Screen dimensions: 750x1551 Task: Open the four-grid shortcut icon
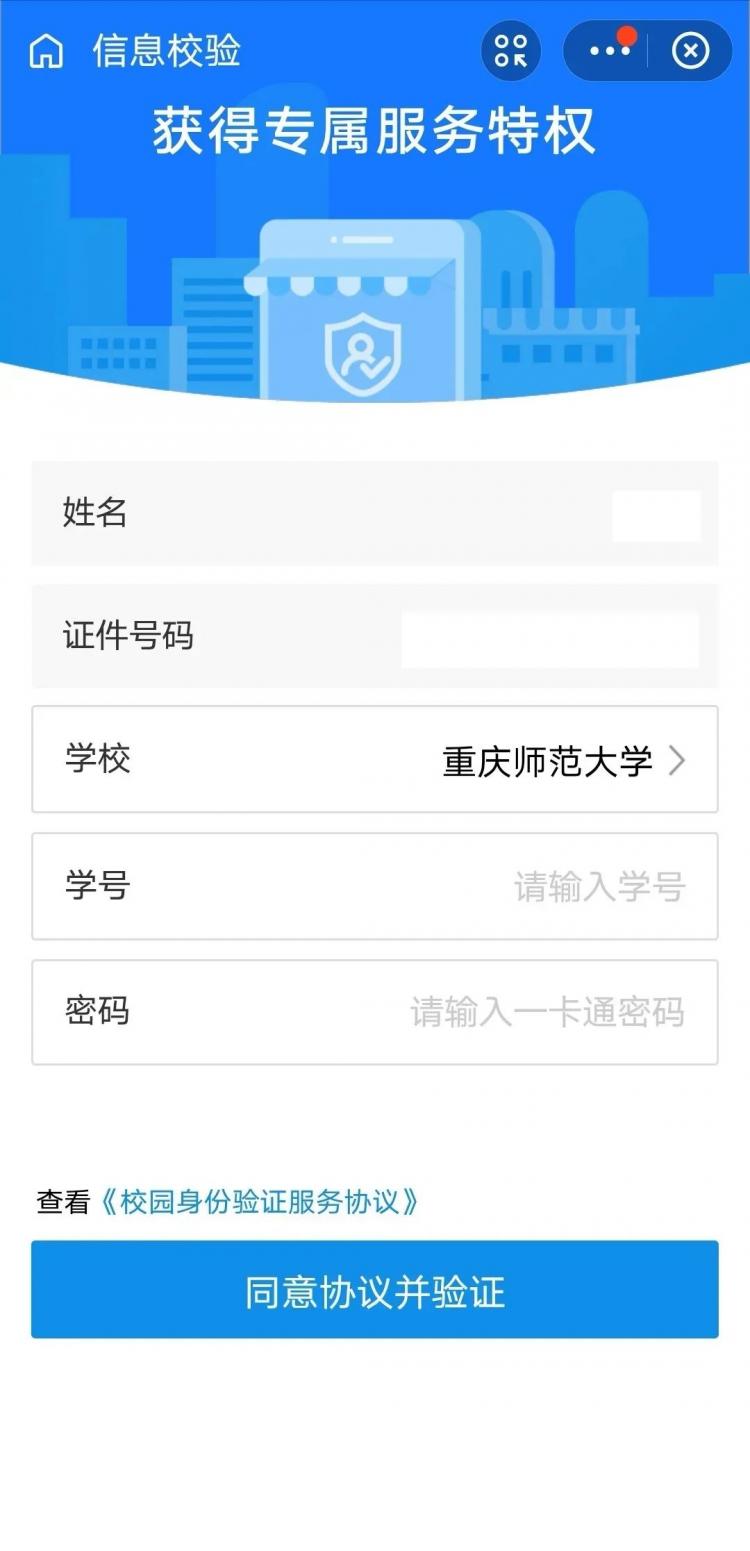(x=510, y=50)
